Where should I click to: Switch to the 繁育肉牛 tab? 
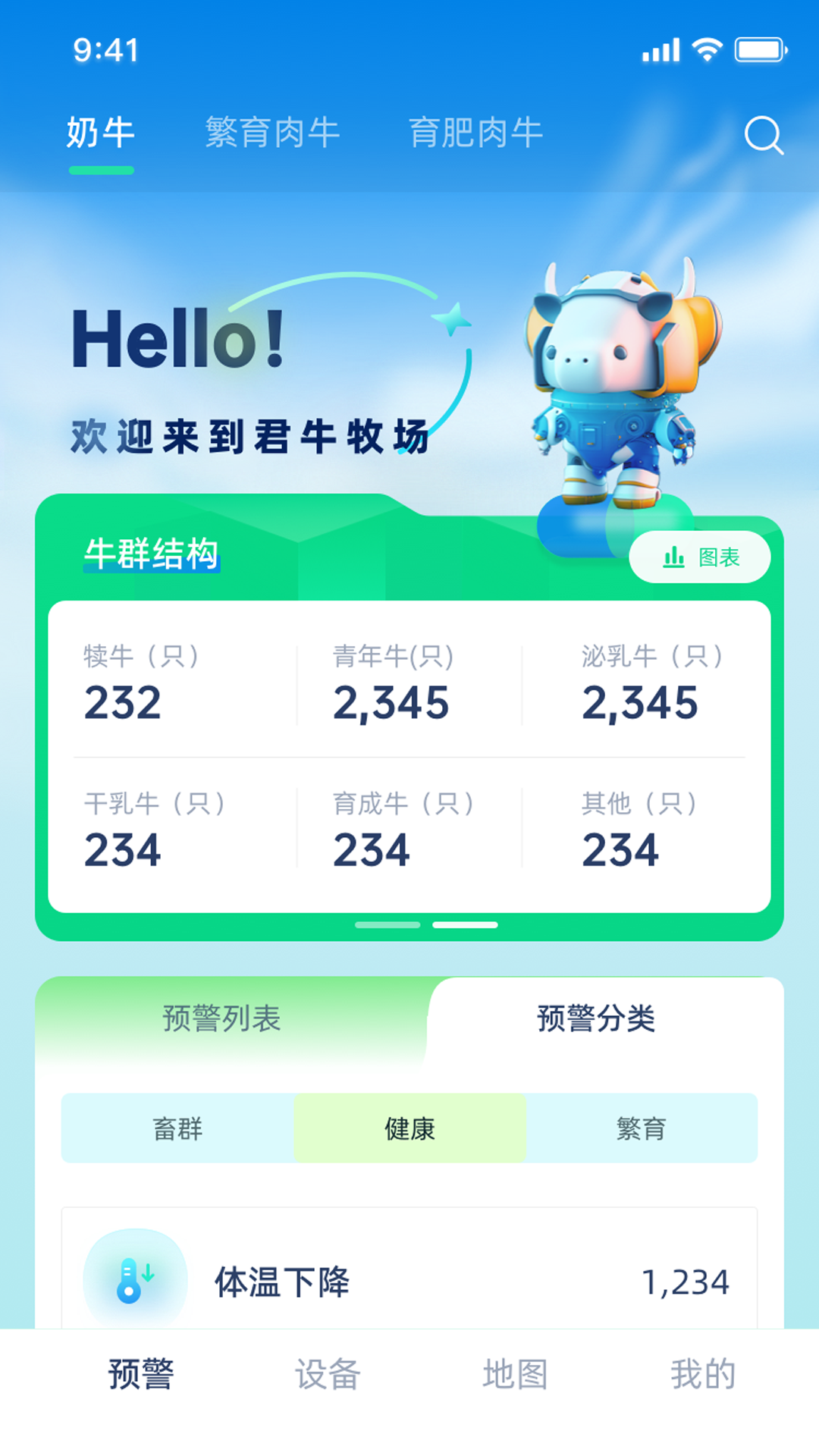272,133
